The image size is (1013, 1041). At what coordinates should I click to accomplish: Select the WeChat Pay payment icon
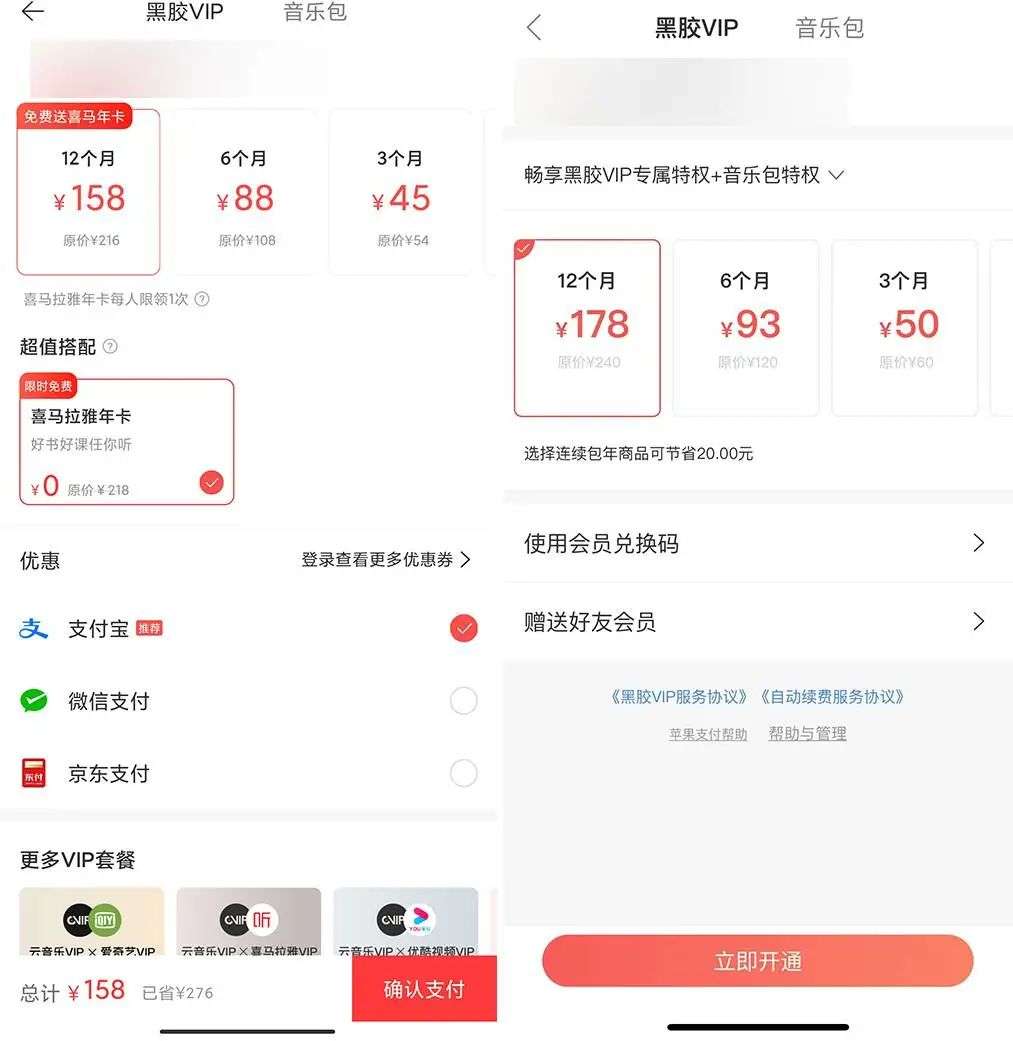pyautogui.click(x=33, y=700)
